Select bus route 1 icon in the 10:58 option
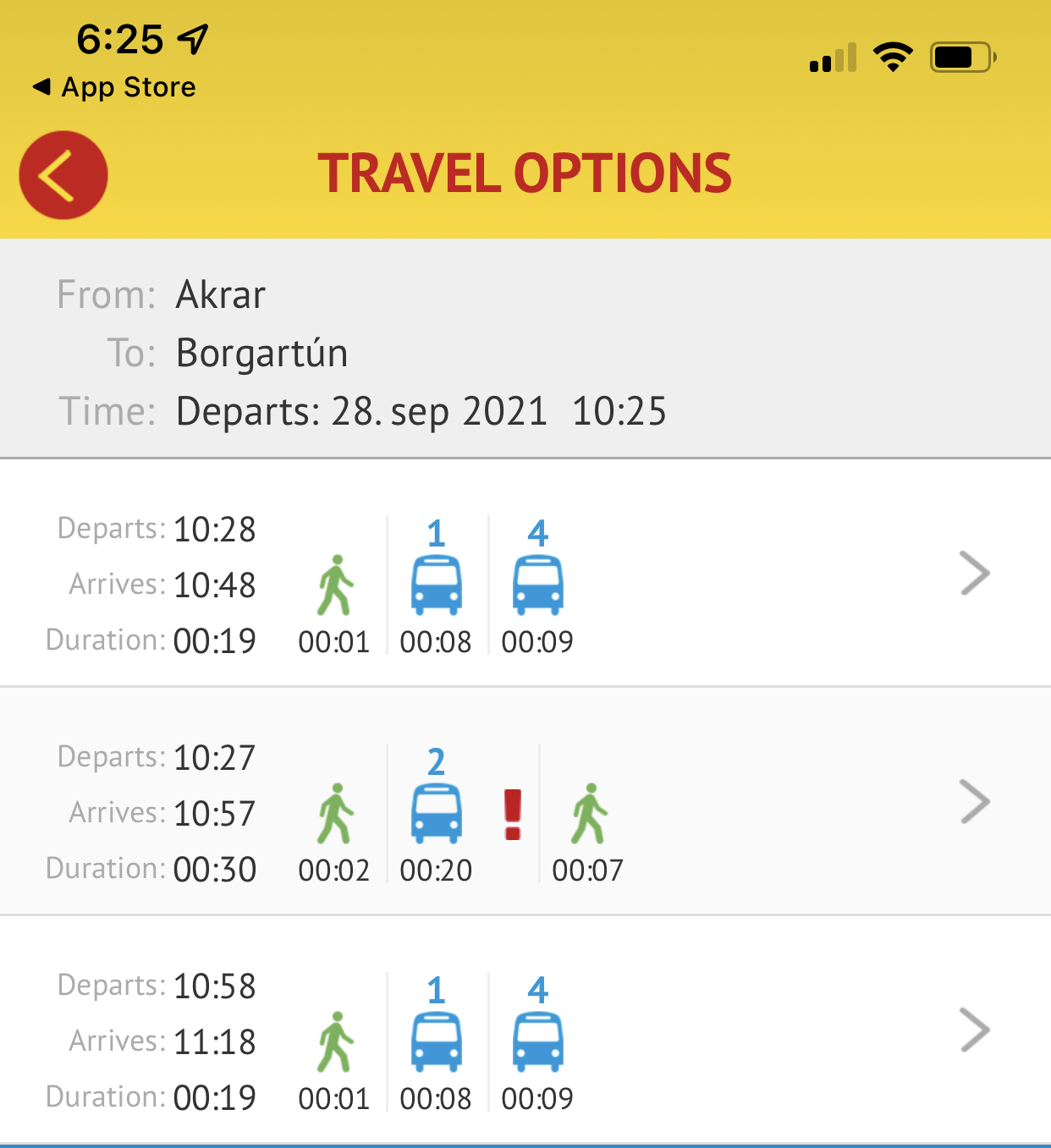Image resolution: width=1051 pixels, height=1148 pixels. pos(437,1036)
